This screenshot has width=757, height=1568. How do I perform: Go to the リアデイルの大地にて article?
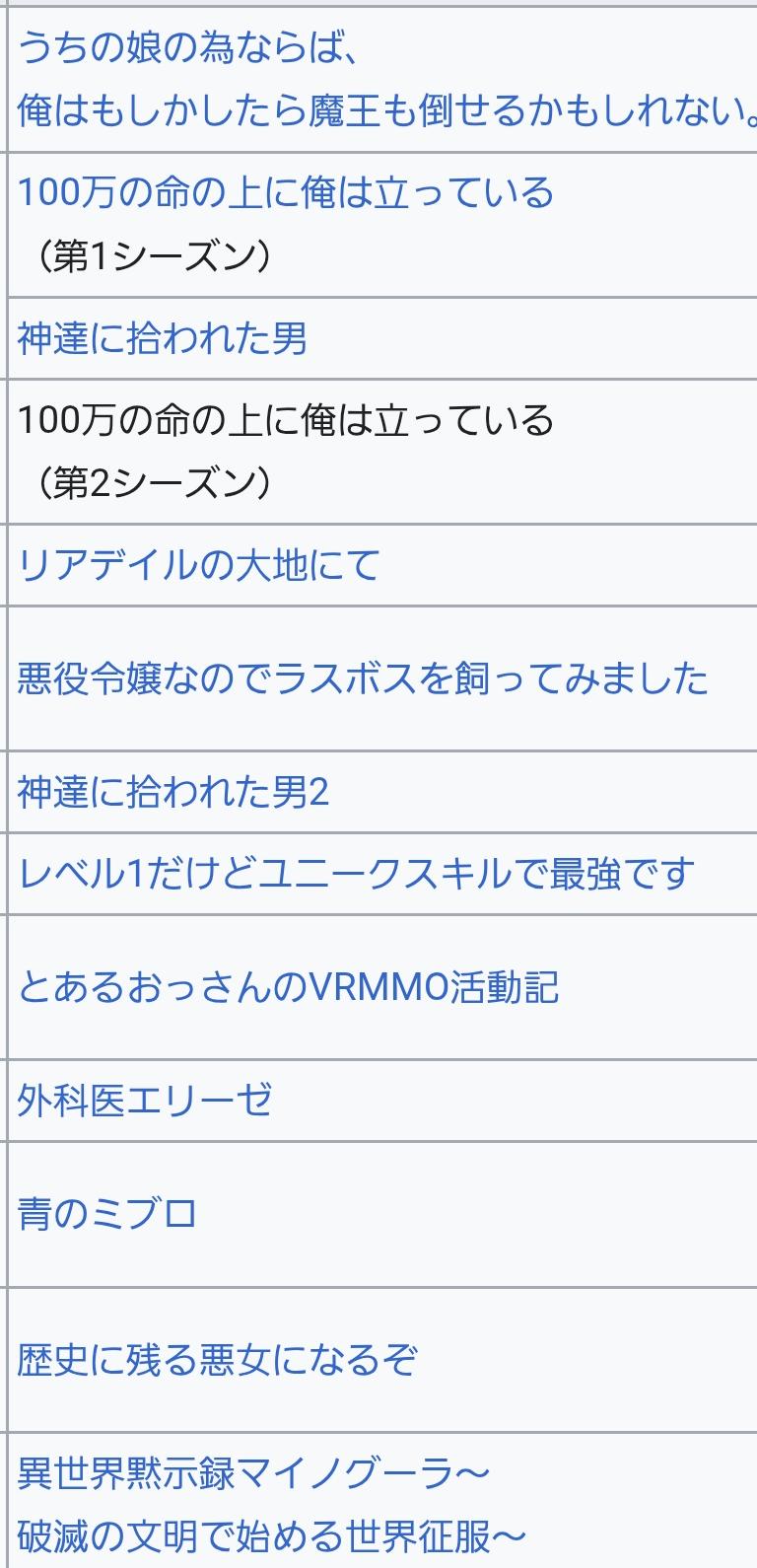click(x=199, y=566)
